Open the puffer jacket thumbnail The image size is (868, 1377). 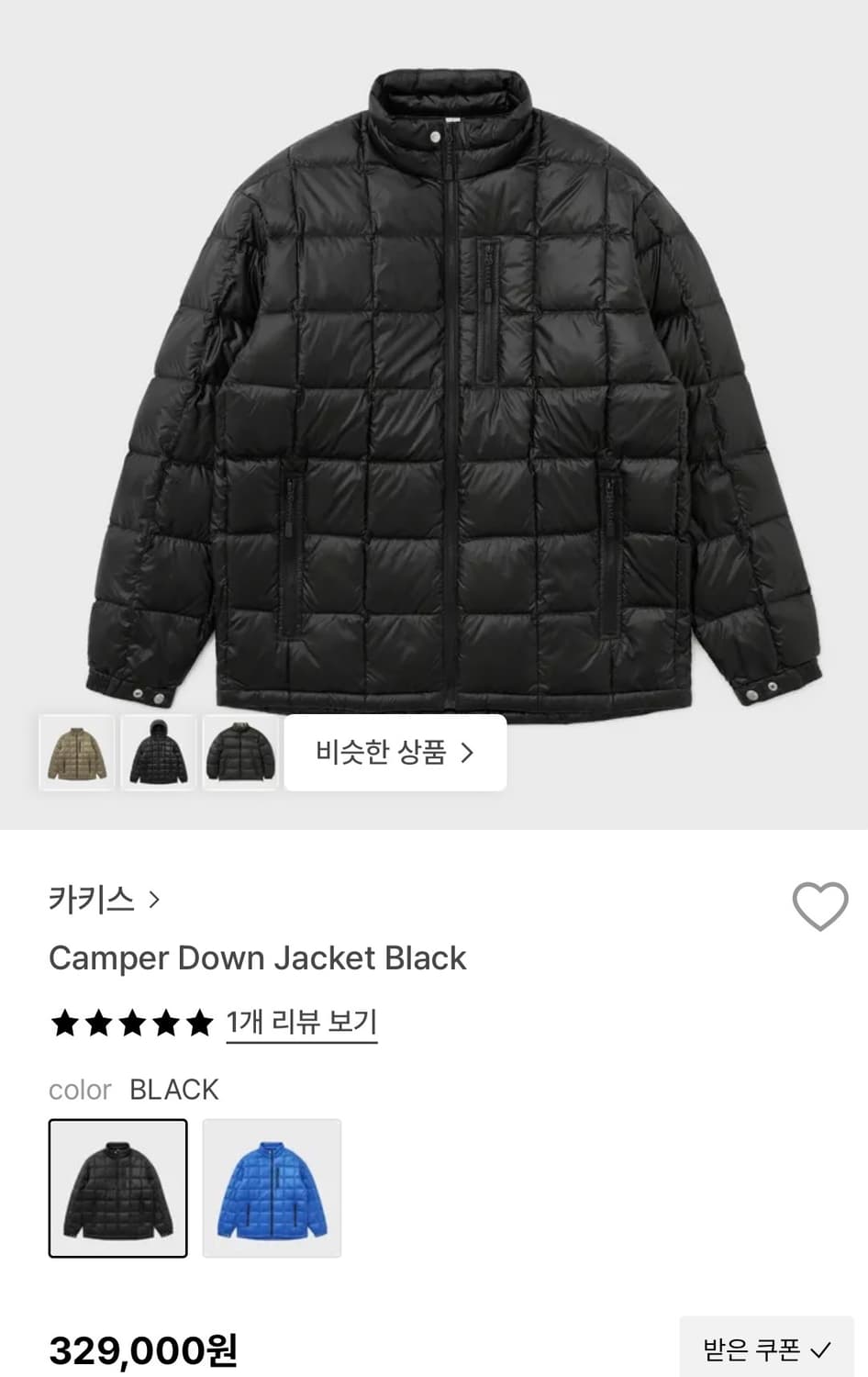click(x=239, y=753)
